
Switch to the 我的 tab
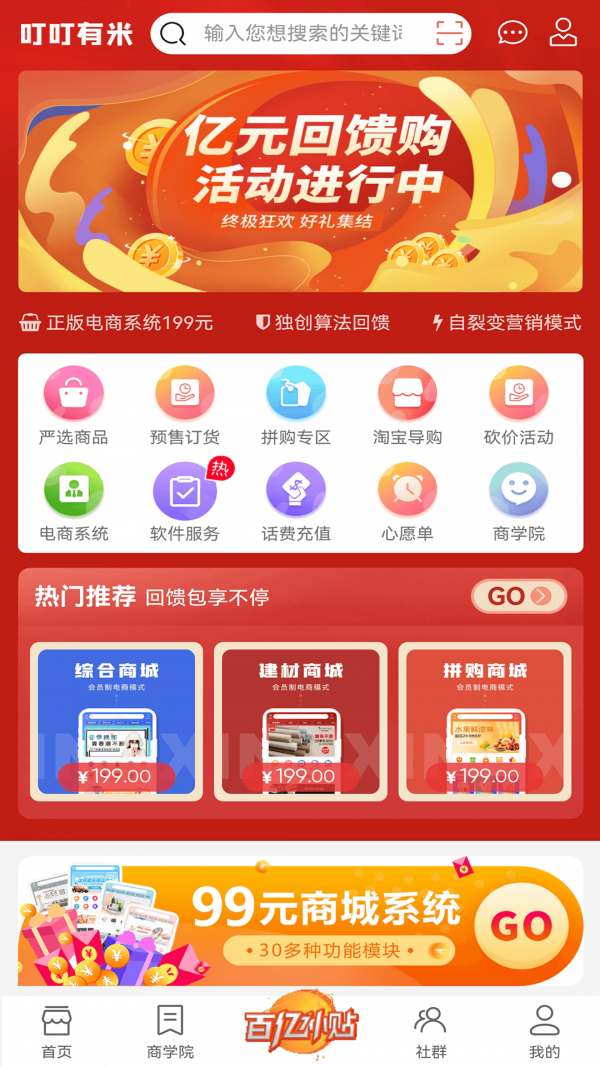pyautogui.click(x=544, y=1032)
